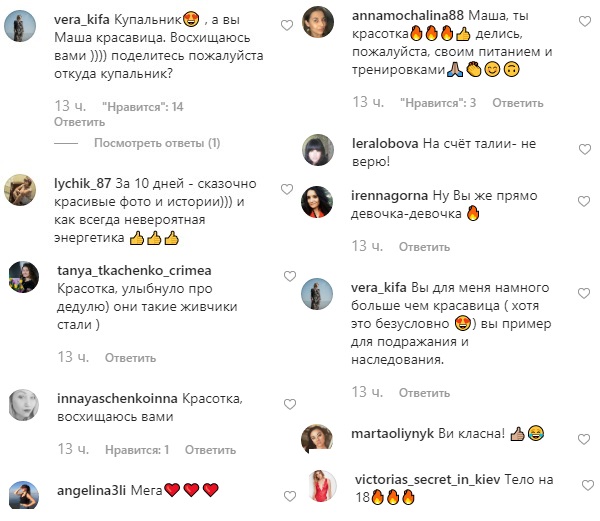Like annamochalina88's comment
Viewport: 600px width, 521px height.
pos(584,22)
